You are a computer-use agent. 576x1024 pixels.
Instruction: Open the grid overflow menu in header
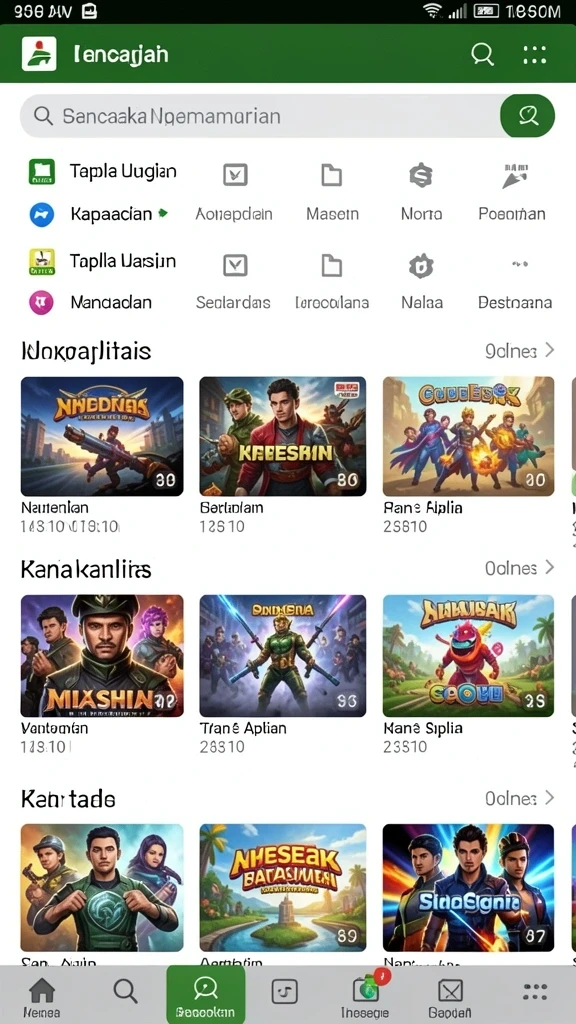click(x=535, y=54)
